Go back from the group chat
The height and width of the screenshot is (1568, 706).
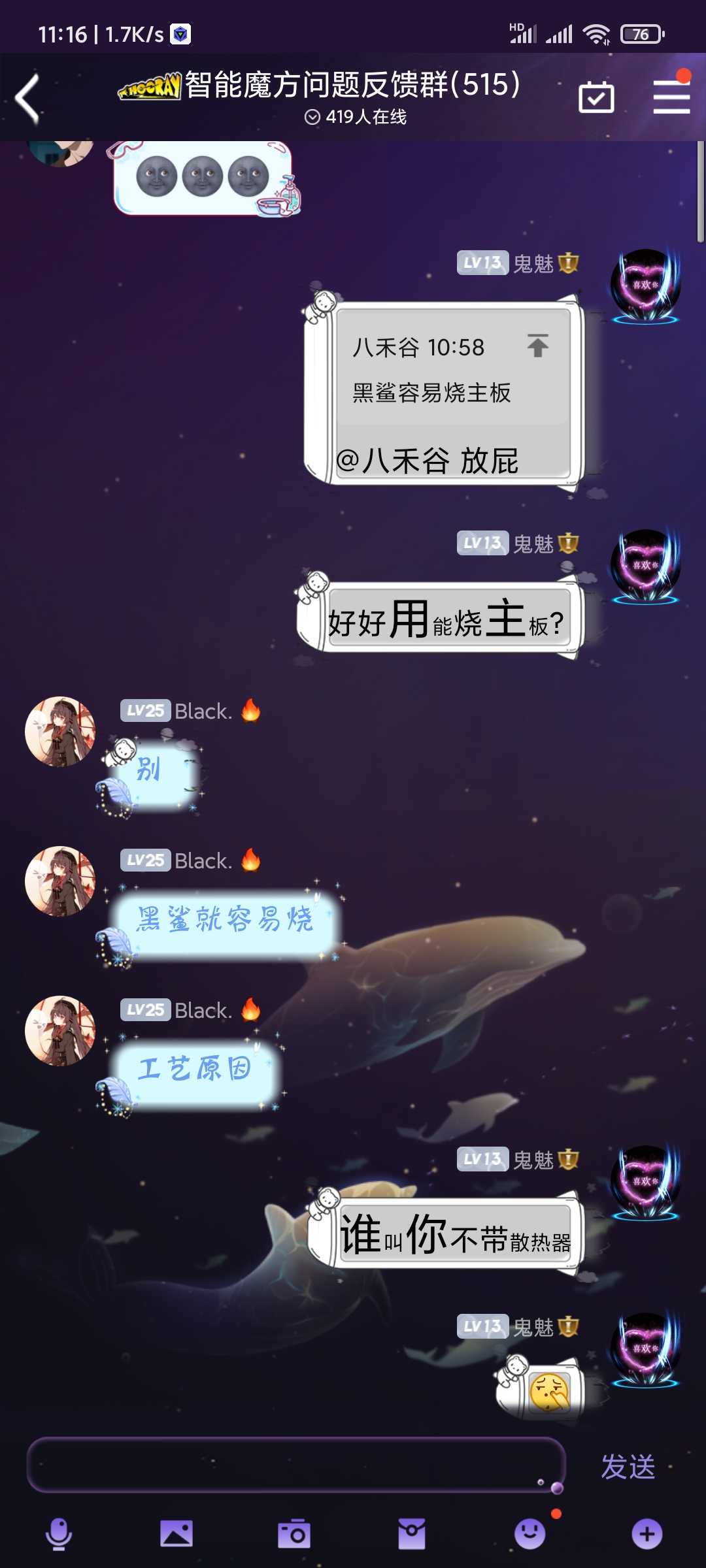27,98
